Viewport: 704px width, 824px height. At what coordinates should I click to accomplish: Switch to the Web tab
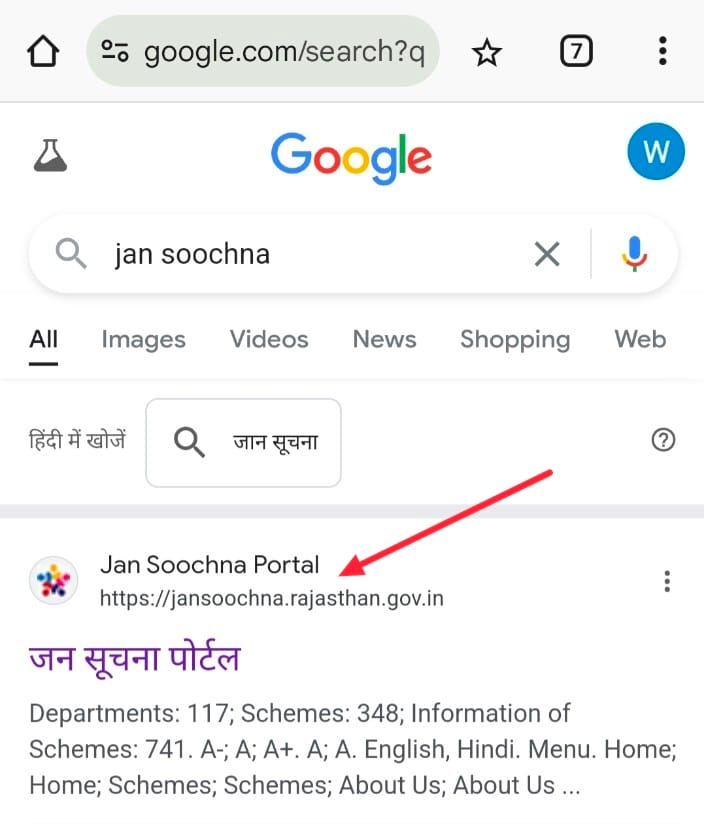(x=640, y=340)
